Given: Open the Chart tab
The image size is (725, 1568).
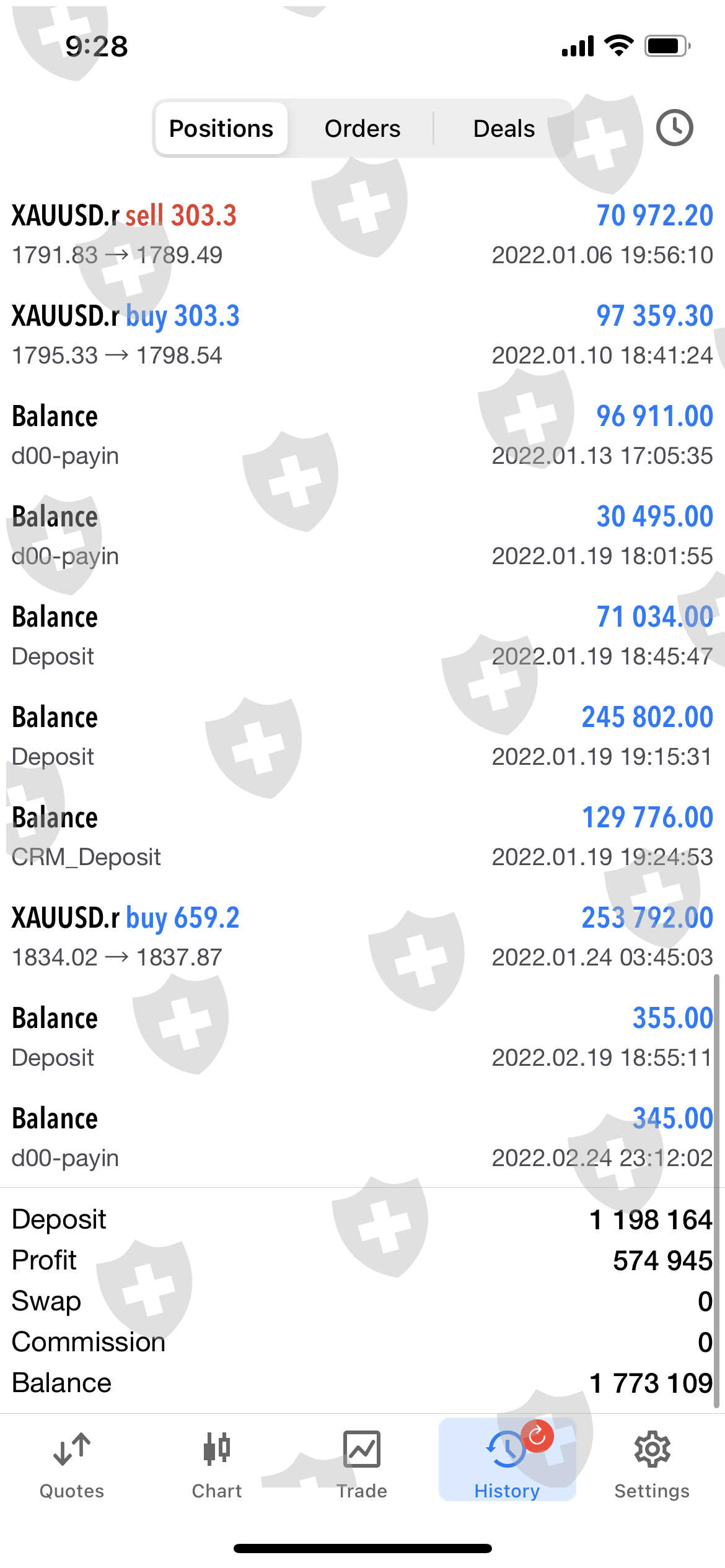Looking at the screenshot, I should (x=216, y=1465).
